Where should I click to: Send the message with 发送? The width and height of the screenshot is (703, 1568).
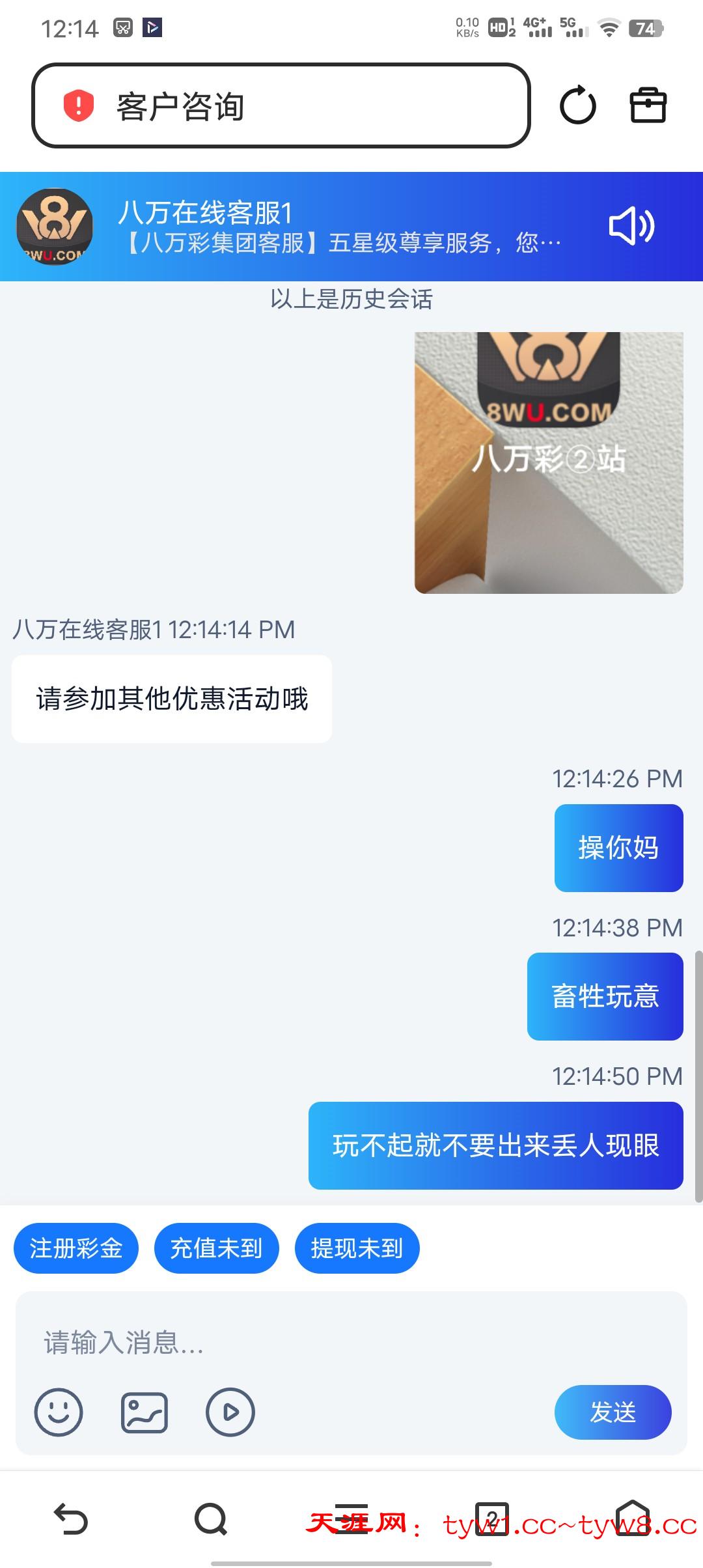(x=613, y=1412)
